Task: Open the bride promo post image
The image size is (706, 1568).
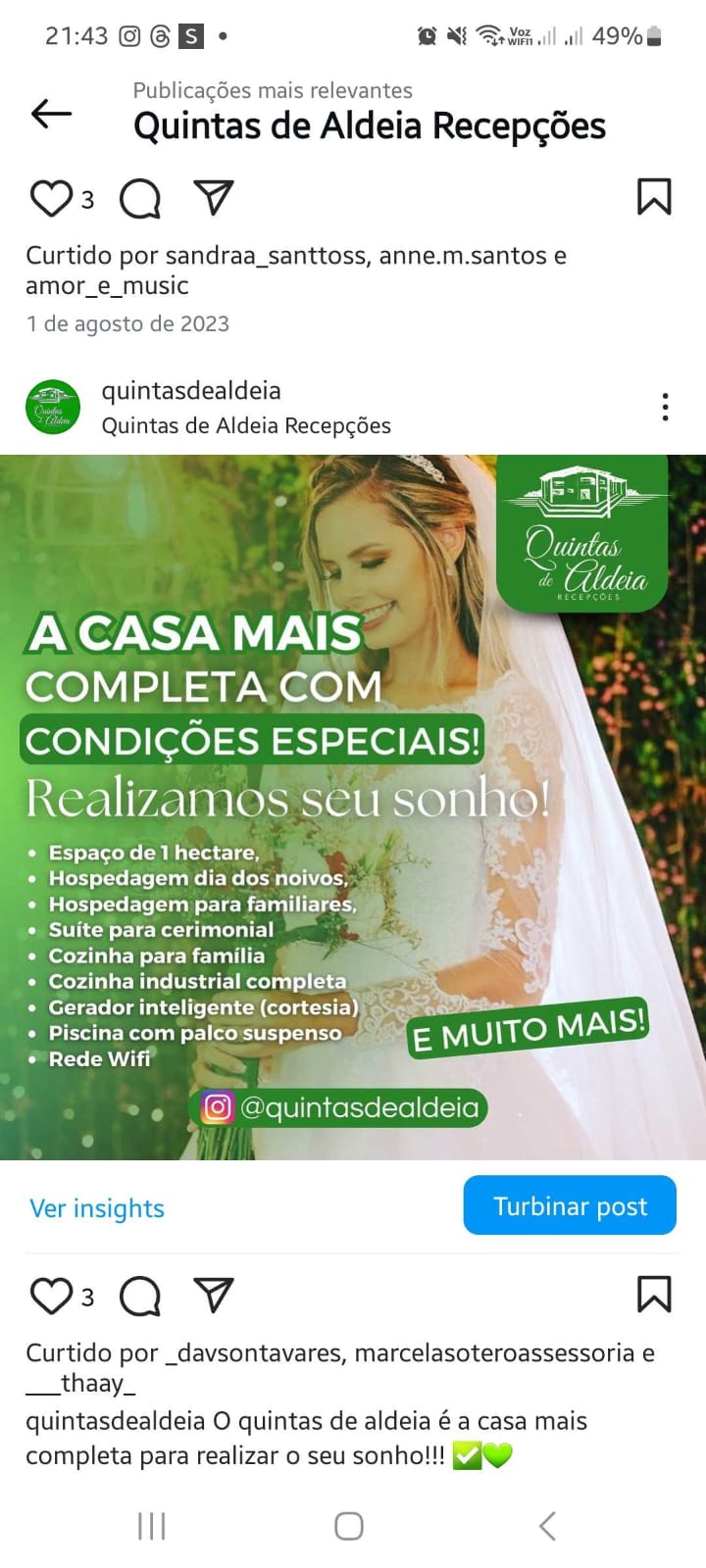Action: click(353, 807)
